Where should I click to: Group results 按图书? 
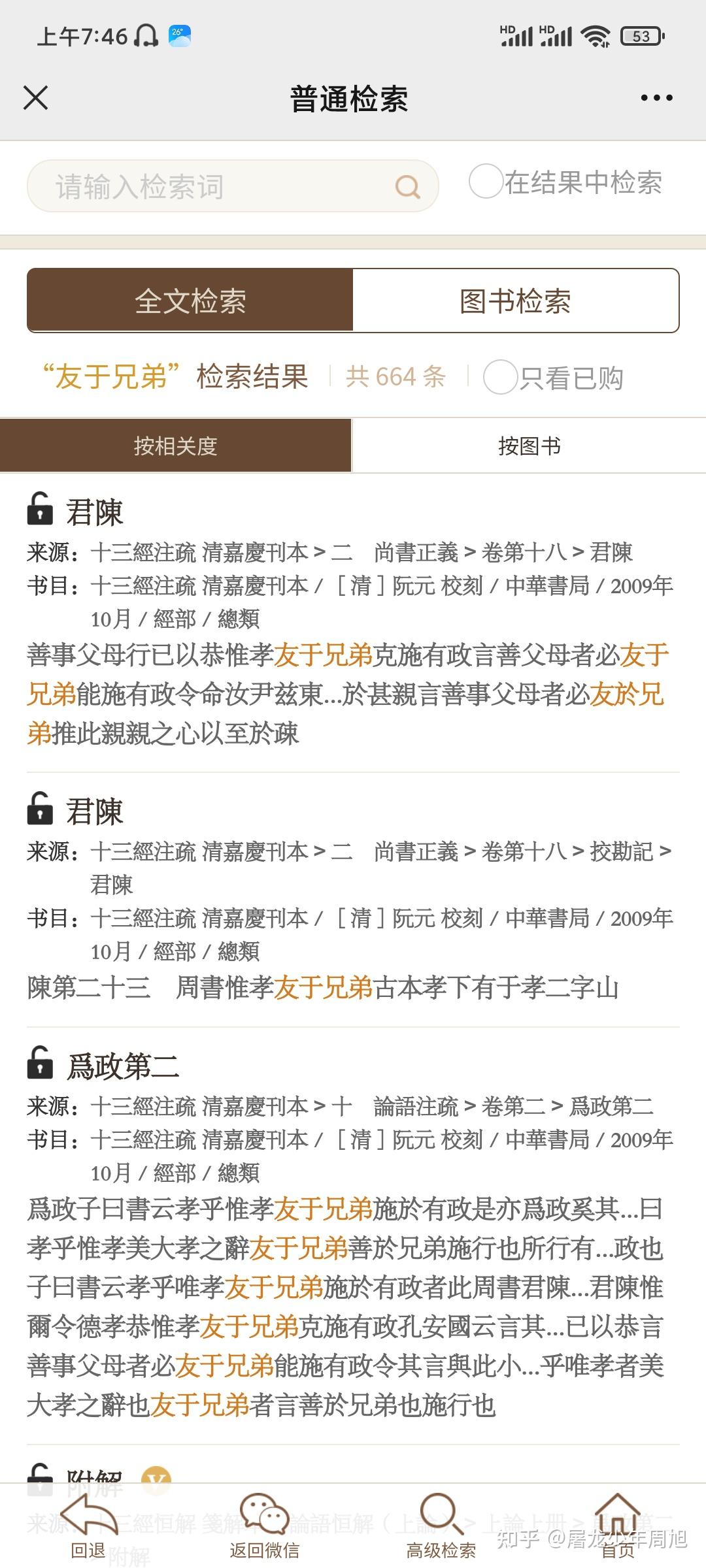click(529, 446)
